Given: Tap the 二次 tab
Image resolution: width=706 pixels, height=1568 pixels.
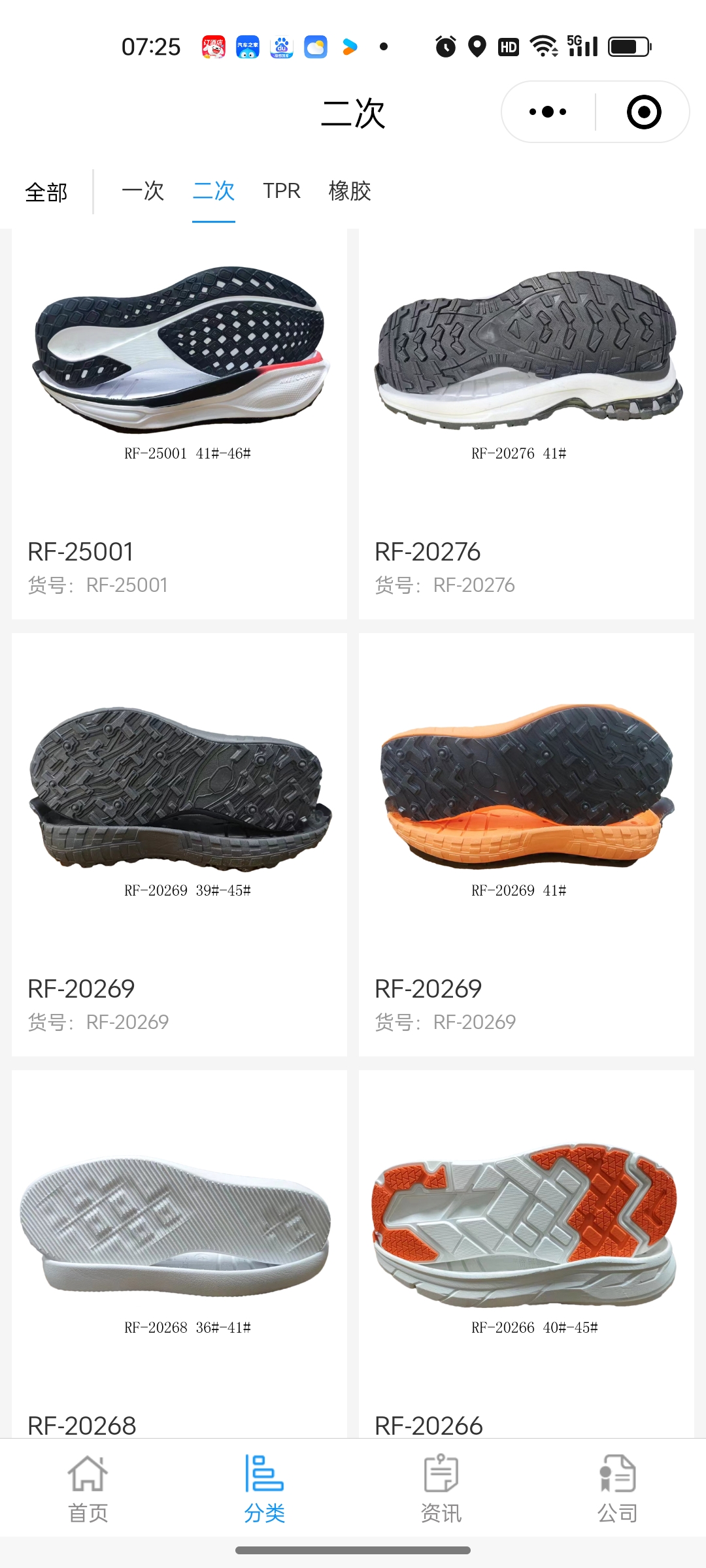Looking at the screenshot, I should coord(213,191).
